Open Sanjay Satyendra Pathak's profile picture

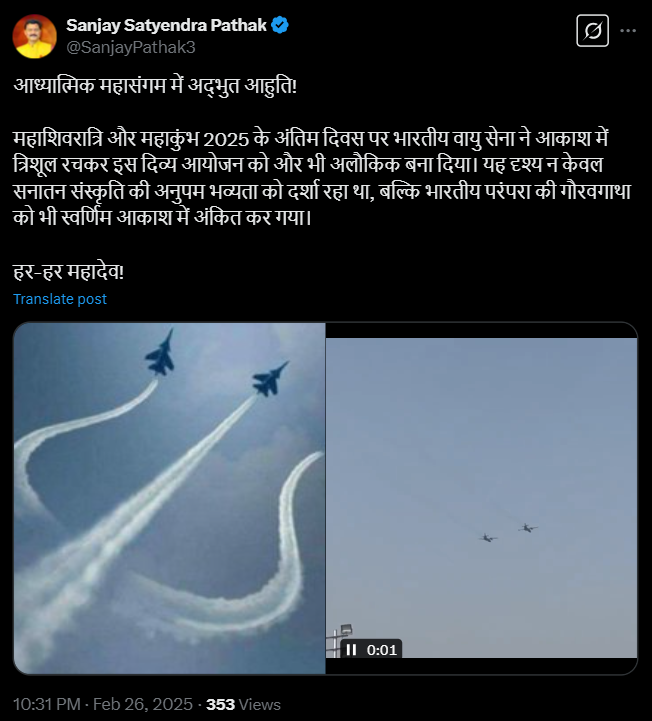pos(34,36)
